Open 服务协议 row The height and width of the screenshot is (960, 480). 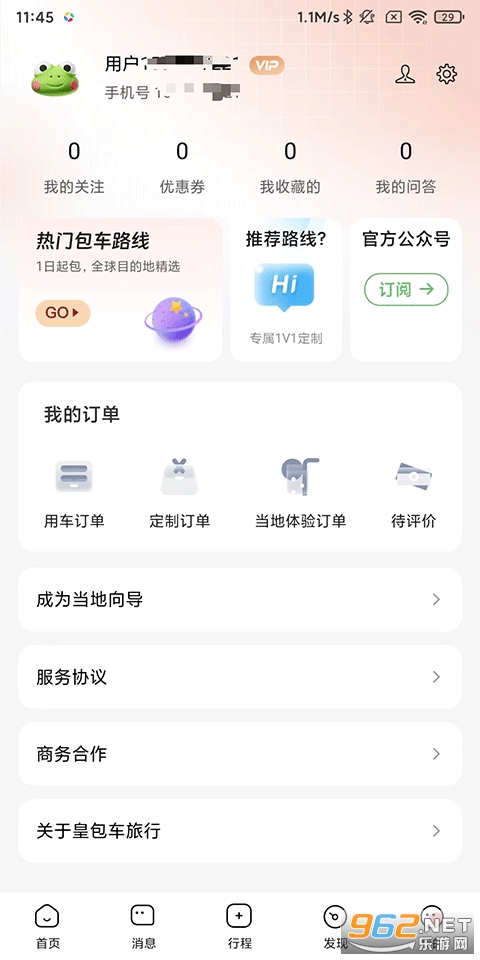coord(240,677)
